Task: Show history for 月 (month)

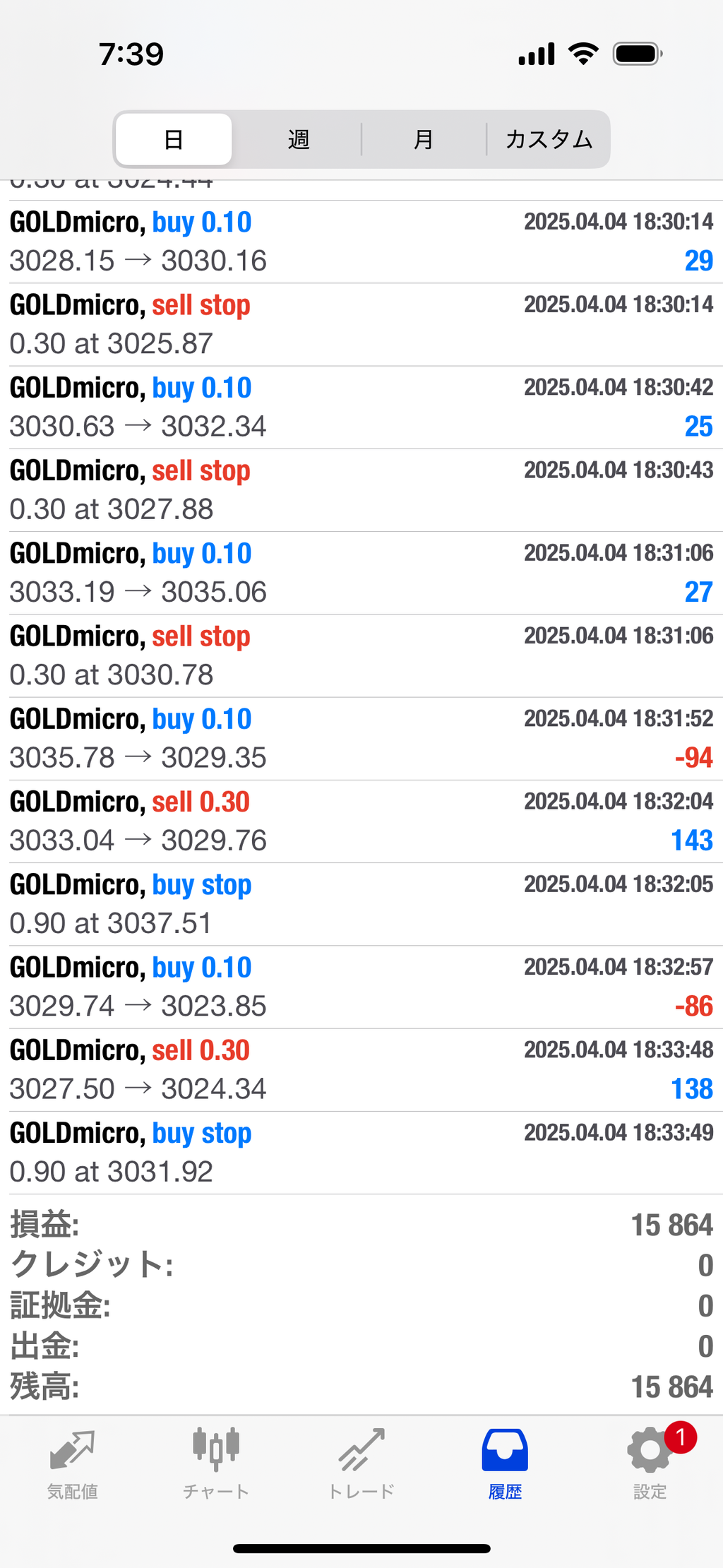Action: coord(423,139)
